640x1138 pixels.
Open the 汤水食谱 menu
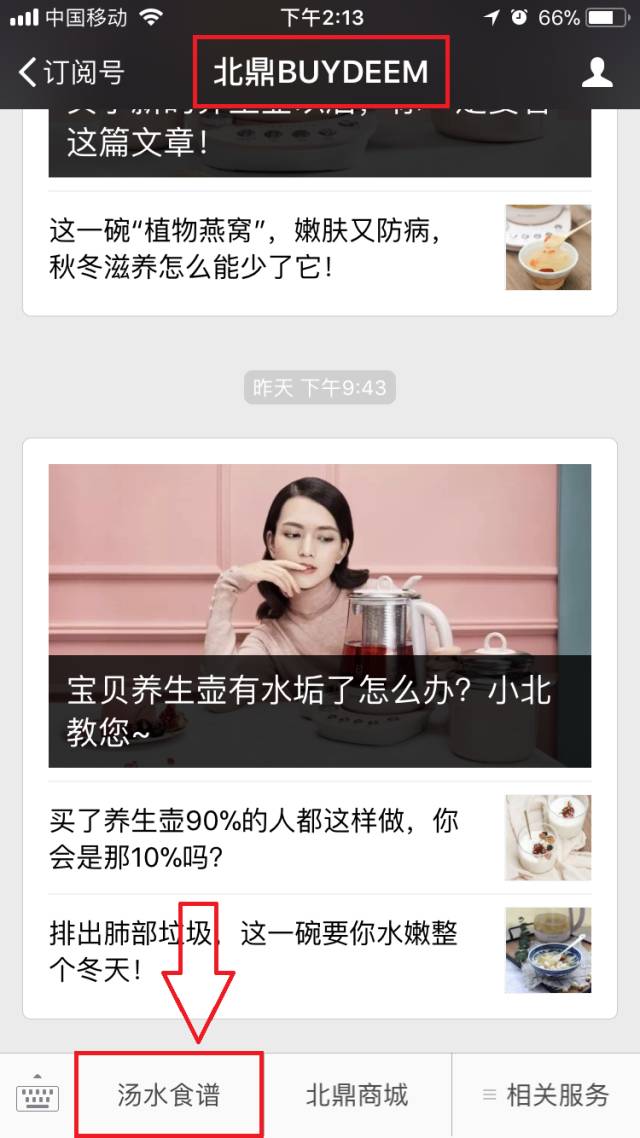coord(167,1095)
